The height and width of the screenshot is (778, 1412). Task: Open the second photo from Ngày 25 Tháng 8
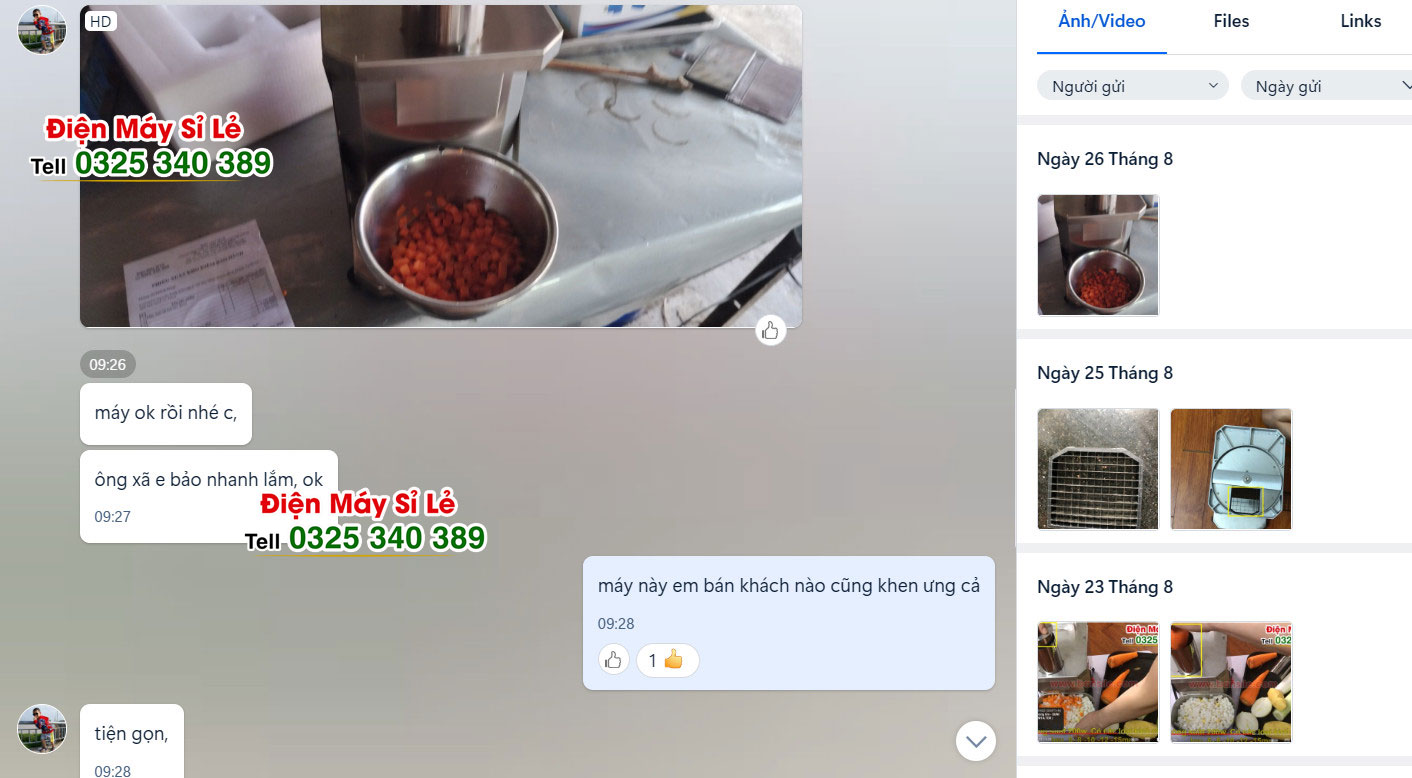click(x=1231, y=469)
